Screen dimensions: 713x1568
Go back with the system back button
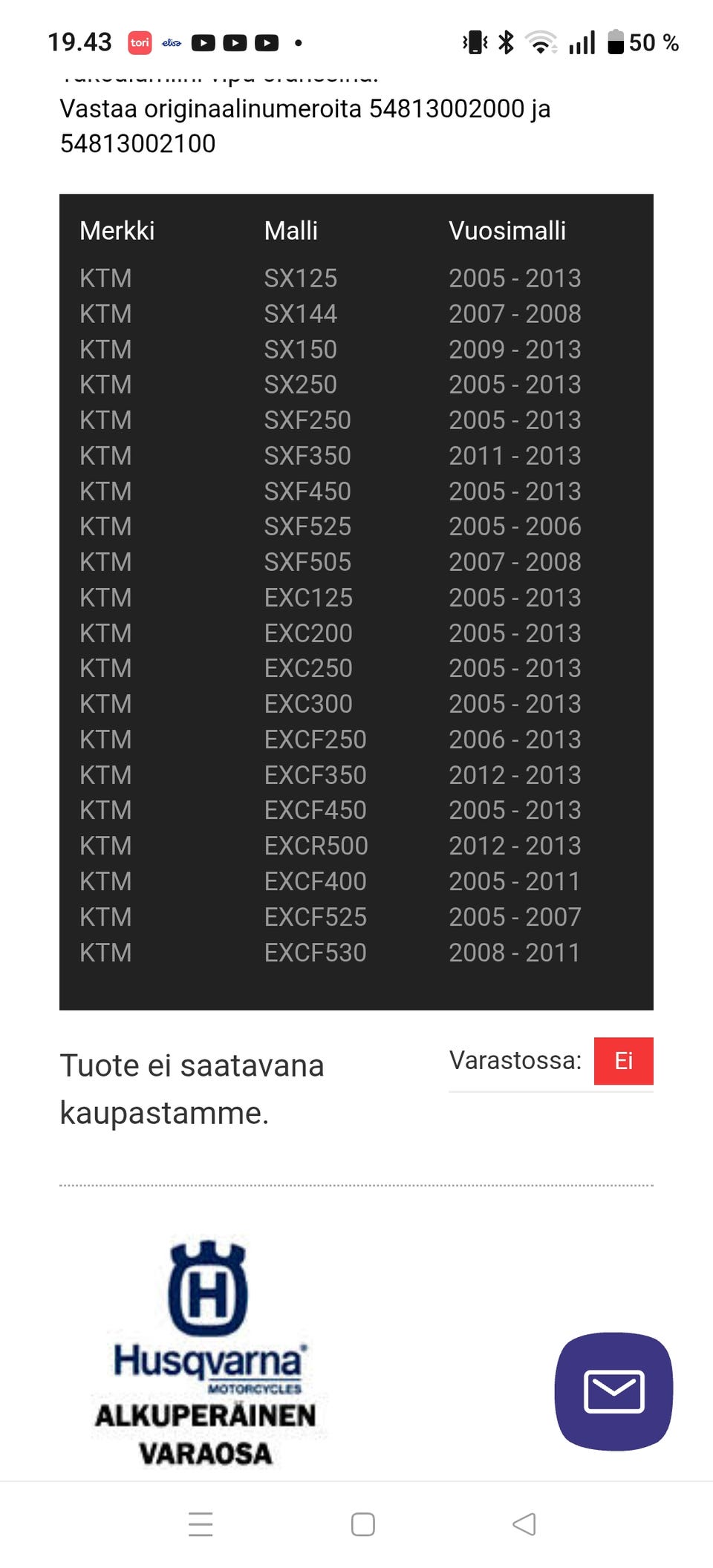click(x=524, y=1524)
